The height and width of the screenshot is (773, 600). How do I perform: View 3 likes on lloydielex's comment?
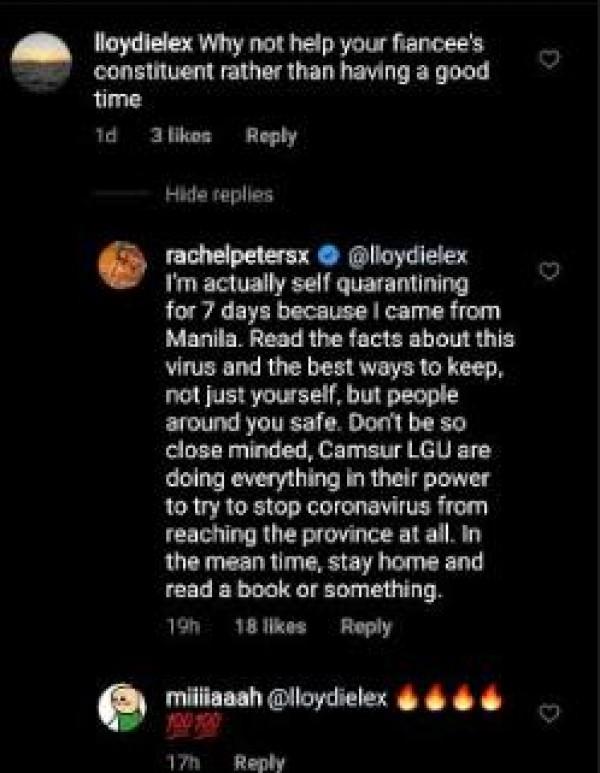tap(180, 137)
